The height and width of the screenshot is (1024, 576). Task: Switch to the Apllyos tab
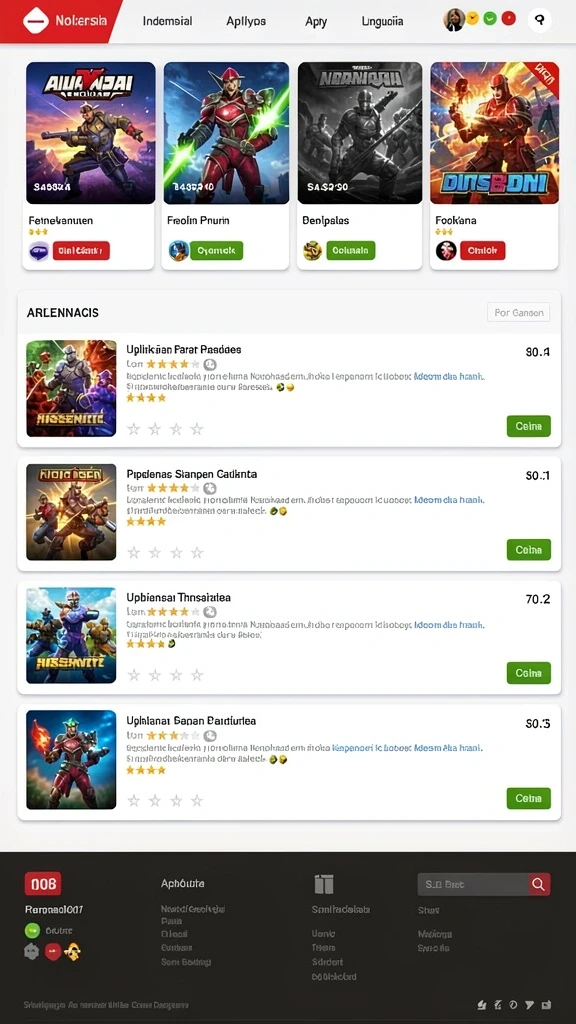(246, 21)
